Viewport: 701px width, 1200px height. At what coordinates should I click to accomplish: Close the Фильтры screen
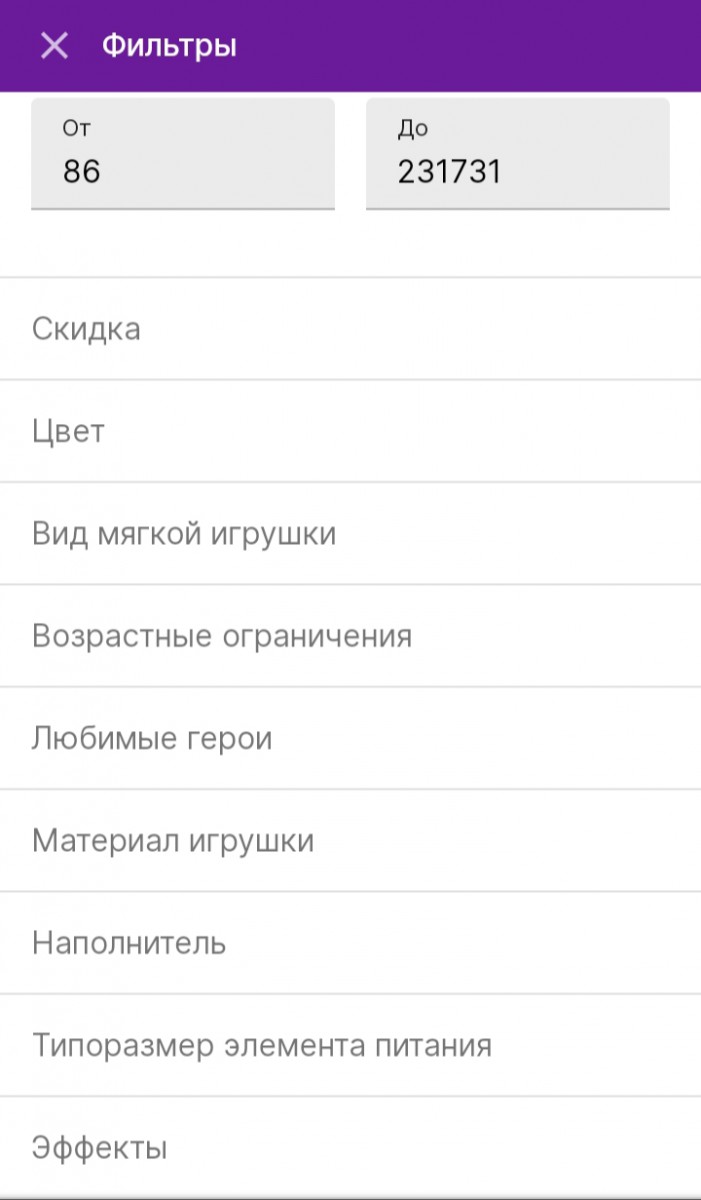(x=54, y=45)
